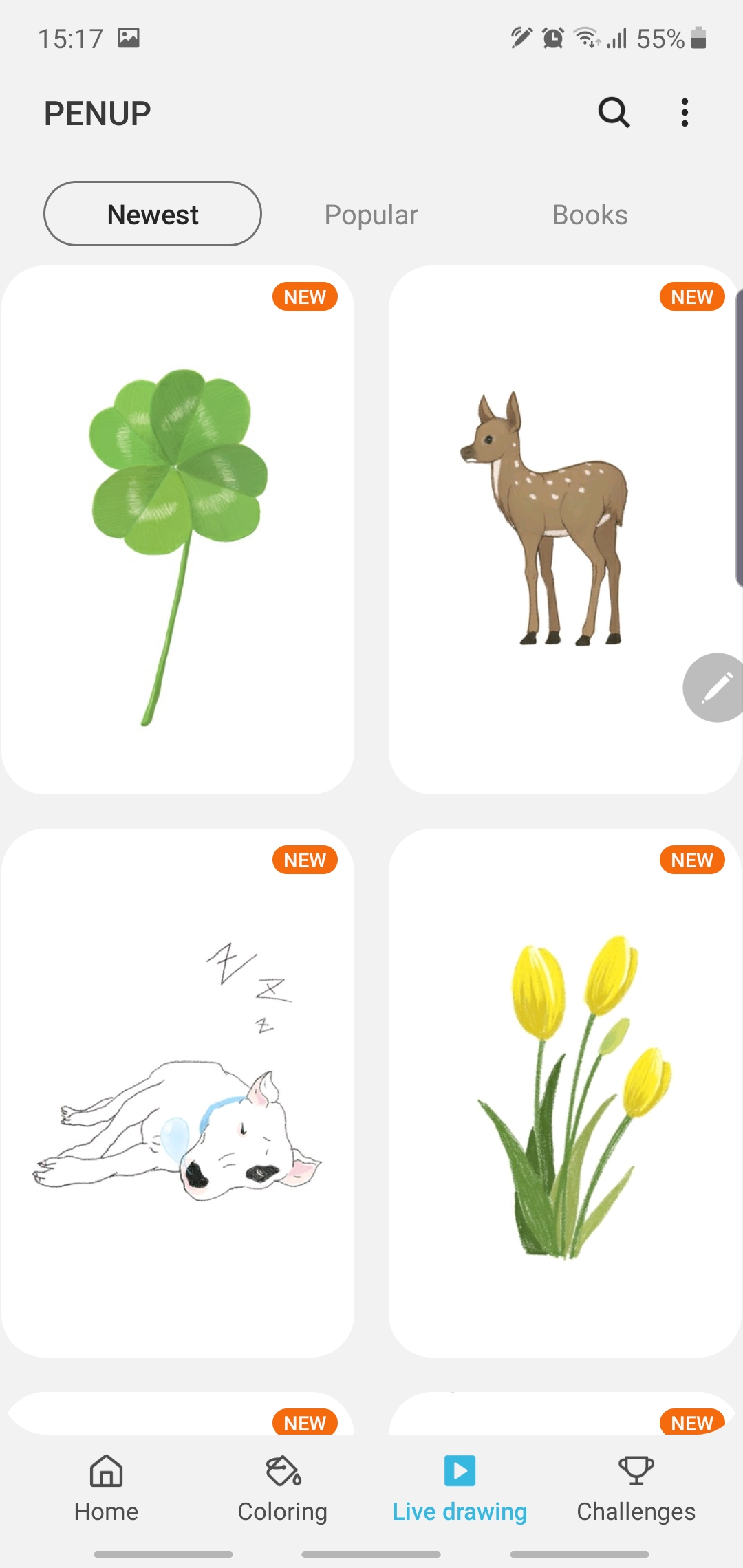Screen dimensions: 743x1568
Task: Open the Challenges tab
Action: tap(636, 1488)
